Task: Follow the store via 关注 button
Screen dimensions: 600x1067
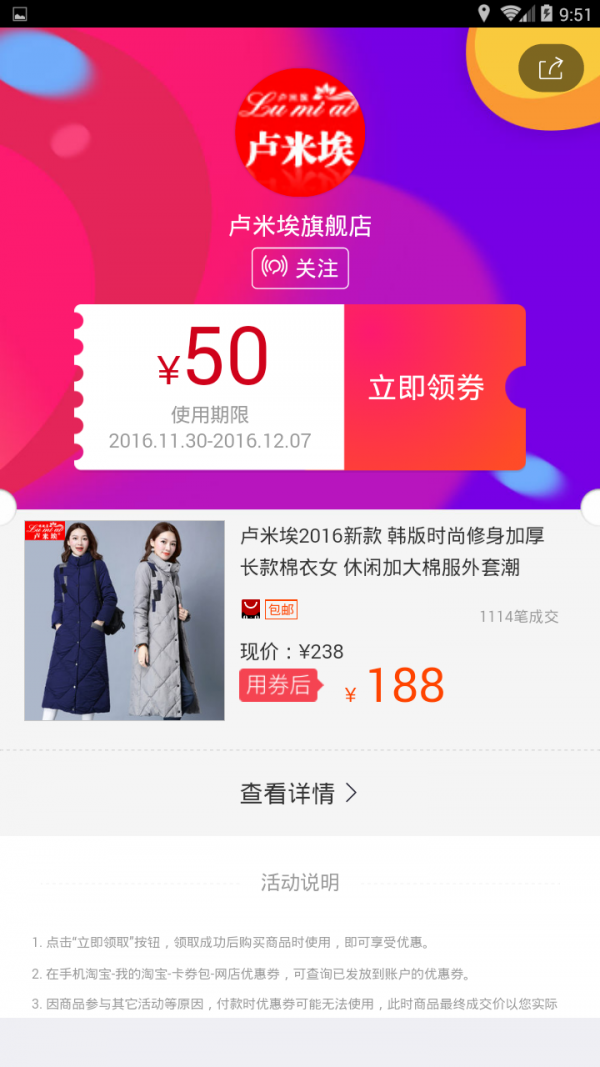Action: coord(300,268)
